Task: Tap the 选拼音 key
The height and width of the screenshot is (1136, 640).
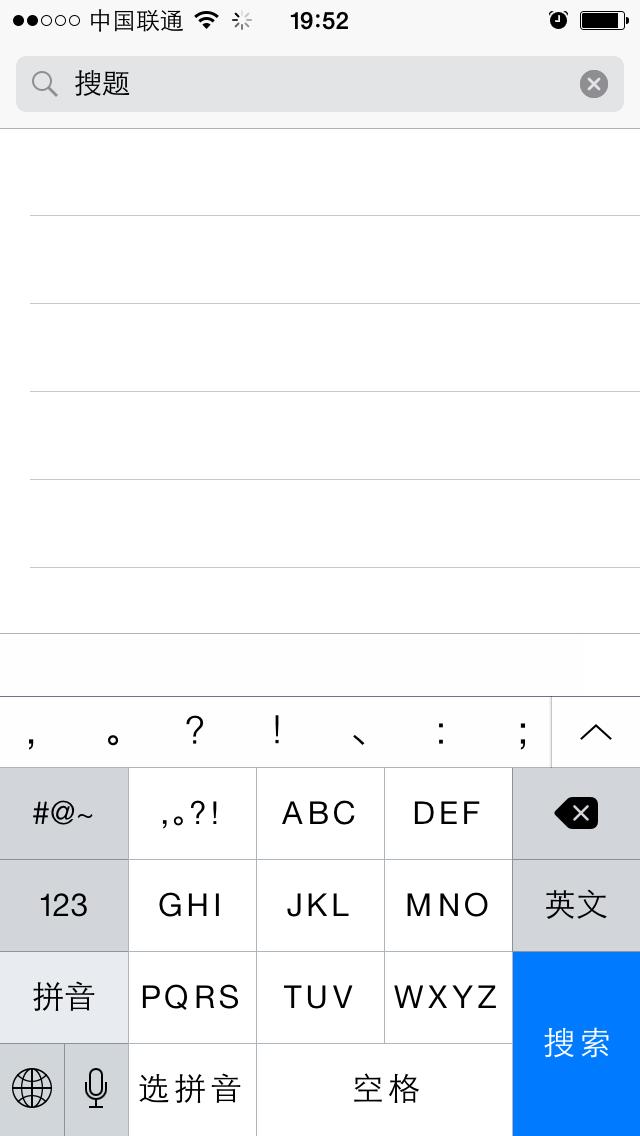Action: [x=192, y=1088]
